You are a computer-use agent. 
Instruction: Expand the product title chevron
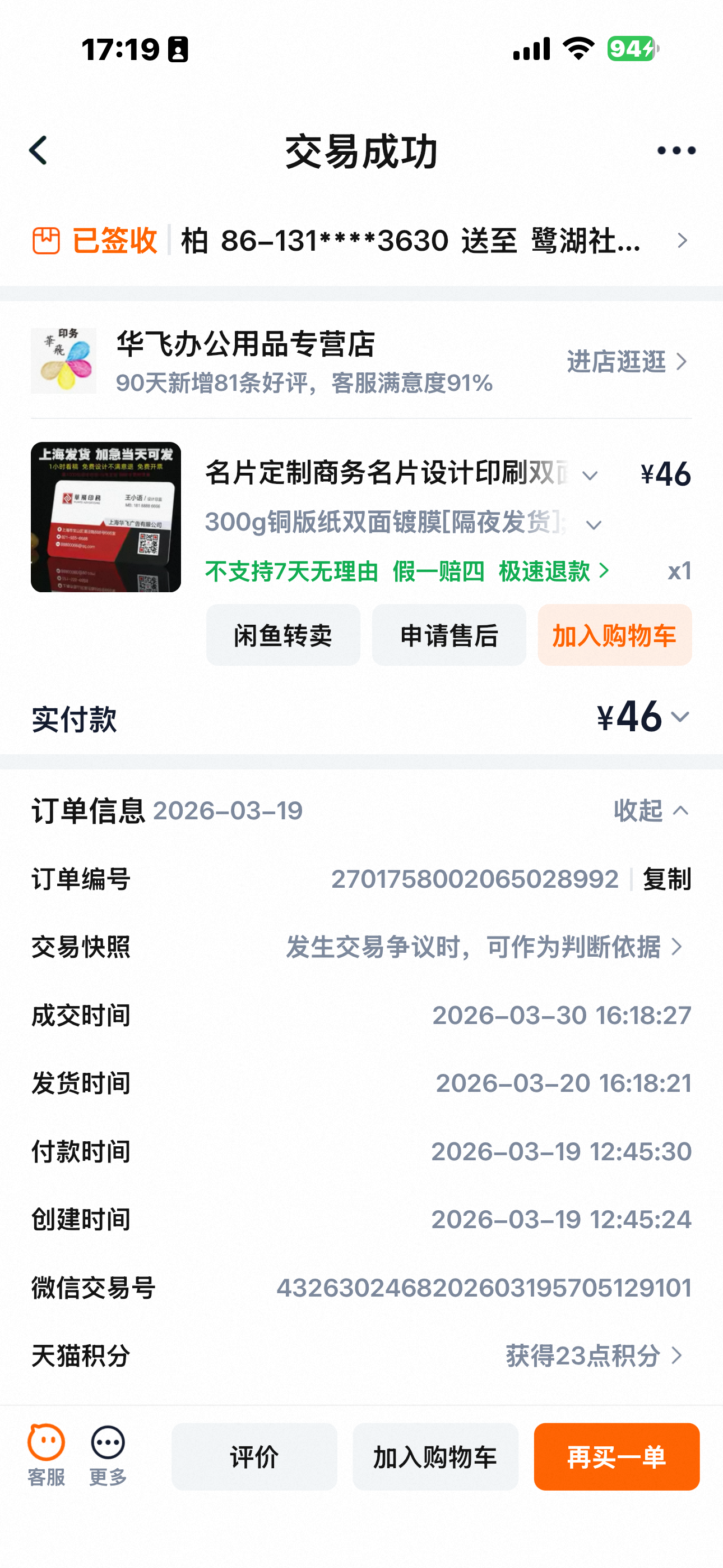[x=590, y=476]
